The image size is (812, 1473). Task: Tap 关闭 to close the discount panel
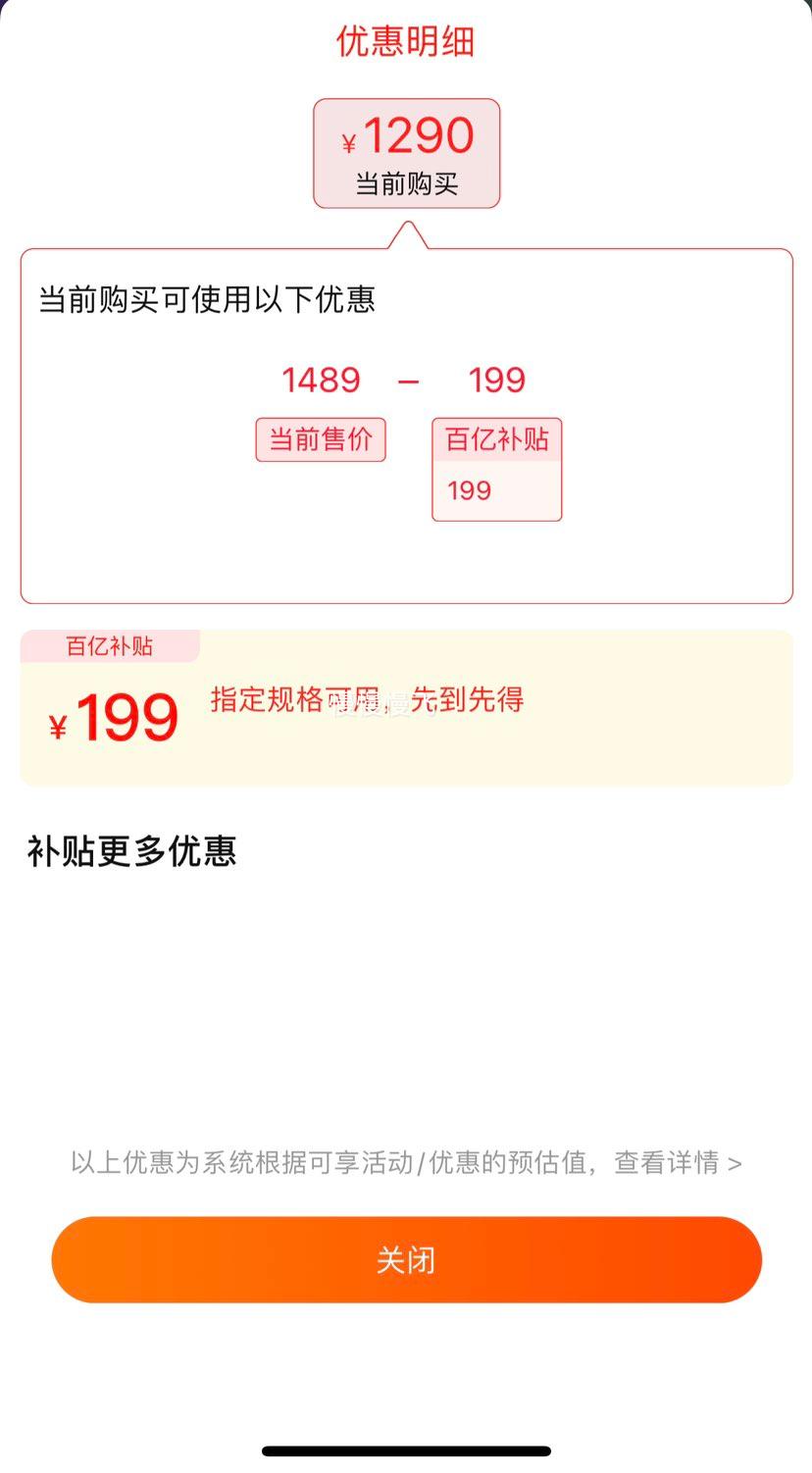pos(406,1259)
